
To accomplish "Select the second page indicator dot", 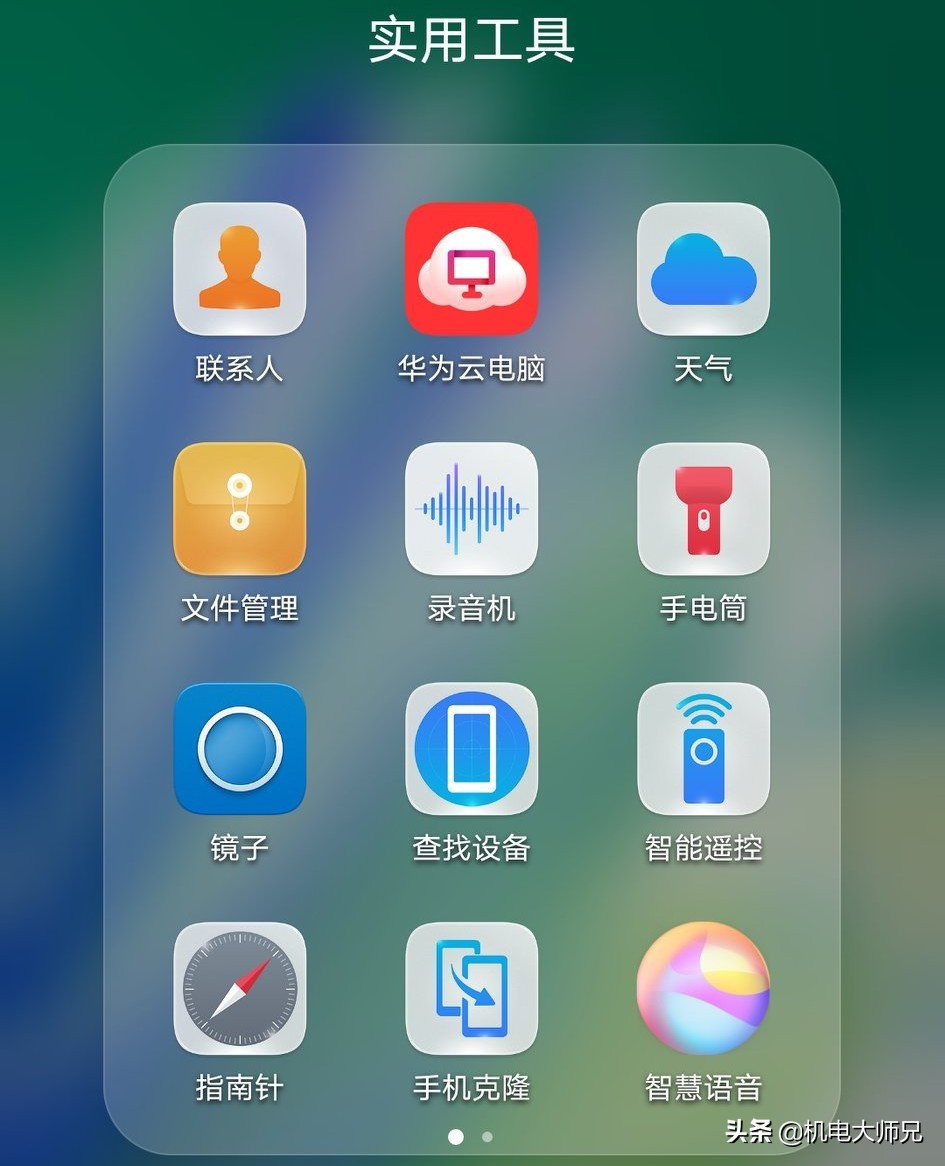I will (488, 1137).
